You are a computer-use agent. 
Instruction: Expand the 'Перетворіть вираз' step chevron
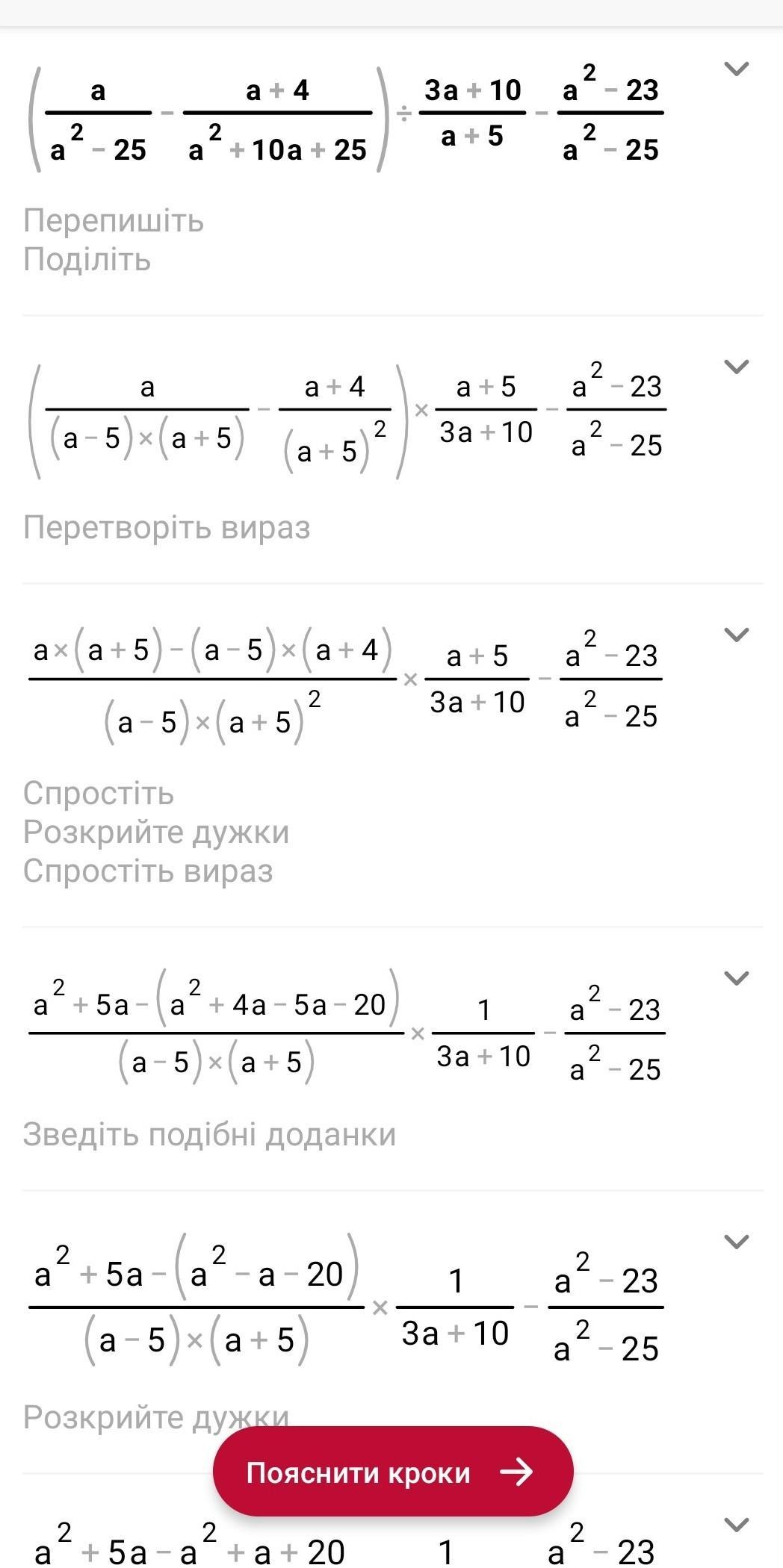pos(737,367)
